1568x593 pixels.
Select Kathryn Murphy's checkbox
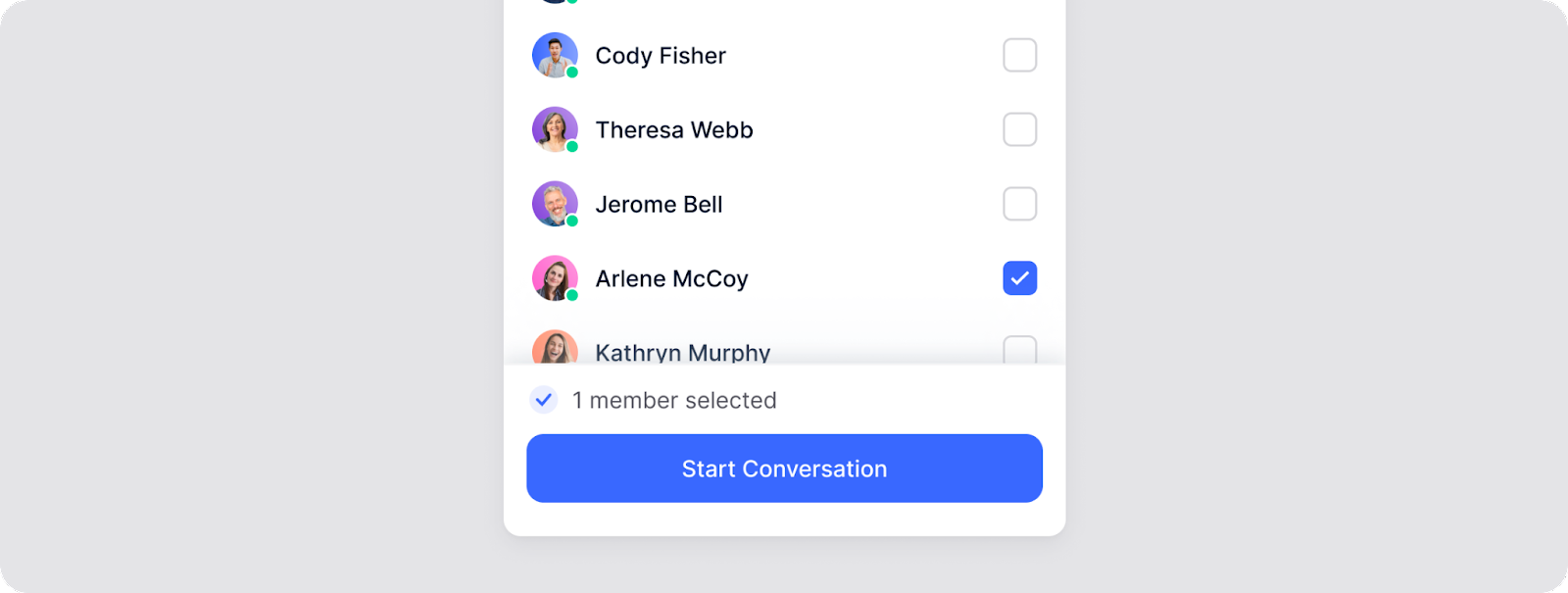(1019, 350)
